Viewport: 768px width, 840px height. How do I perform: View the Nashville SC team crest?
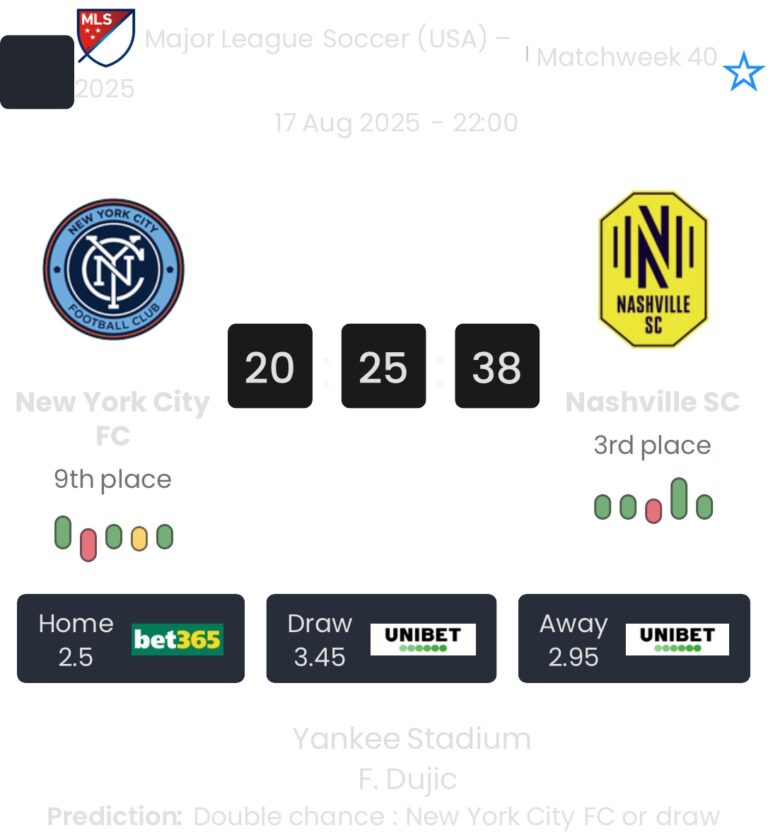pyautogui.click(x=652, y=270)
